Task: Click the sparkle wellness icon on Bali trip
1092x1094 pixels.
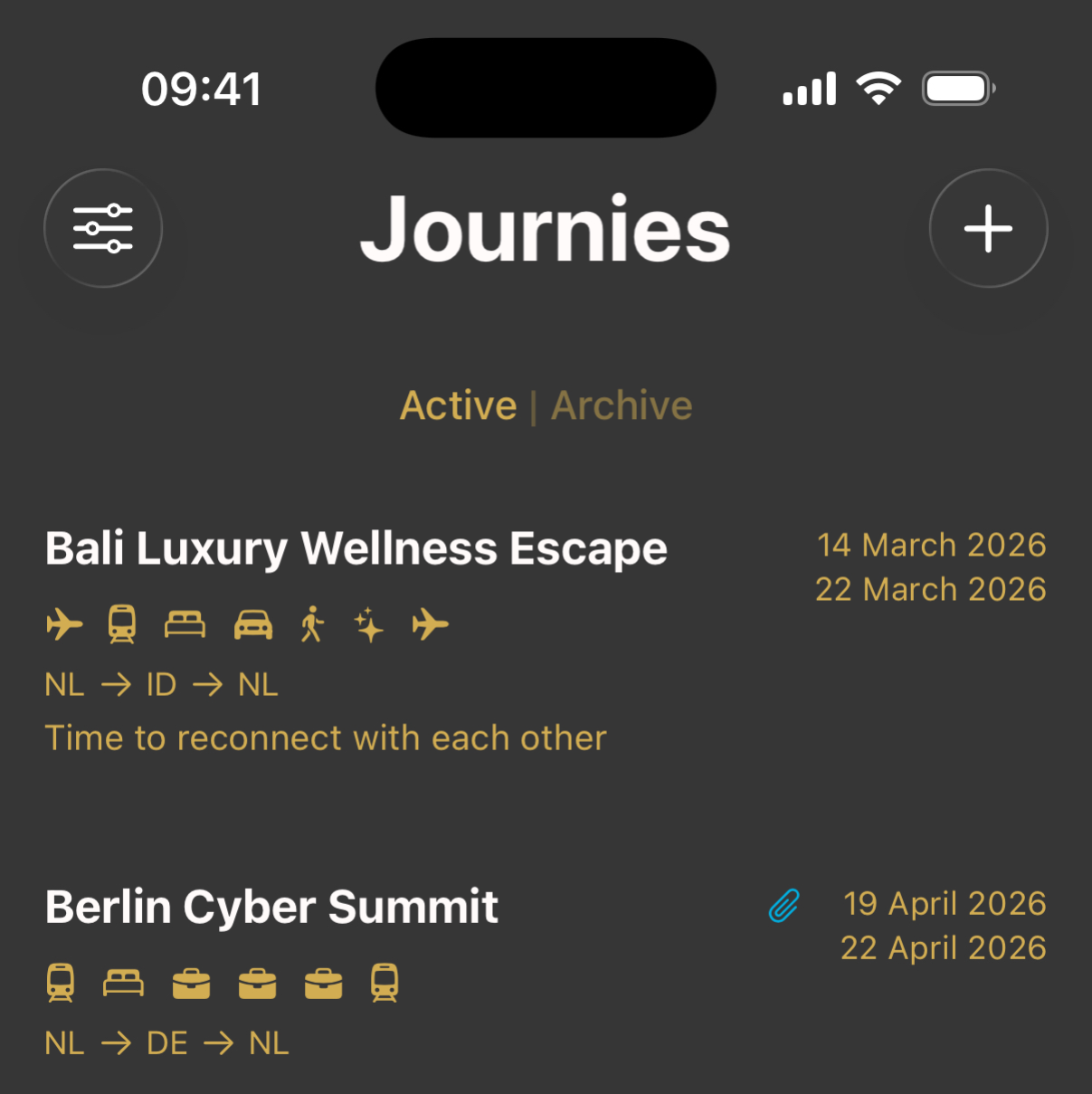Action: [x=369, y=623]
